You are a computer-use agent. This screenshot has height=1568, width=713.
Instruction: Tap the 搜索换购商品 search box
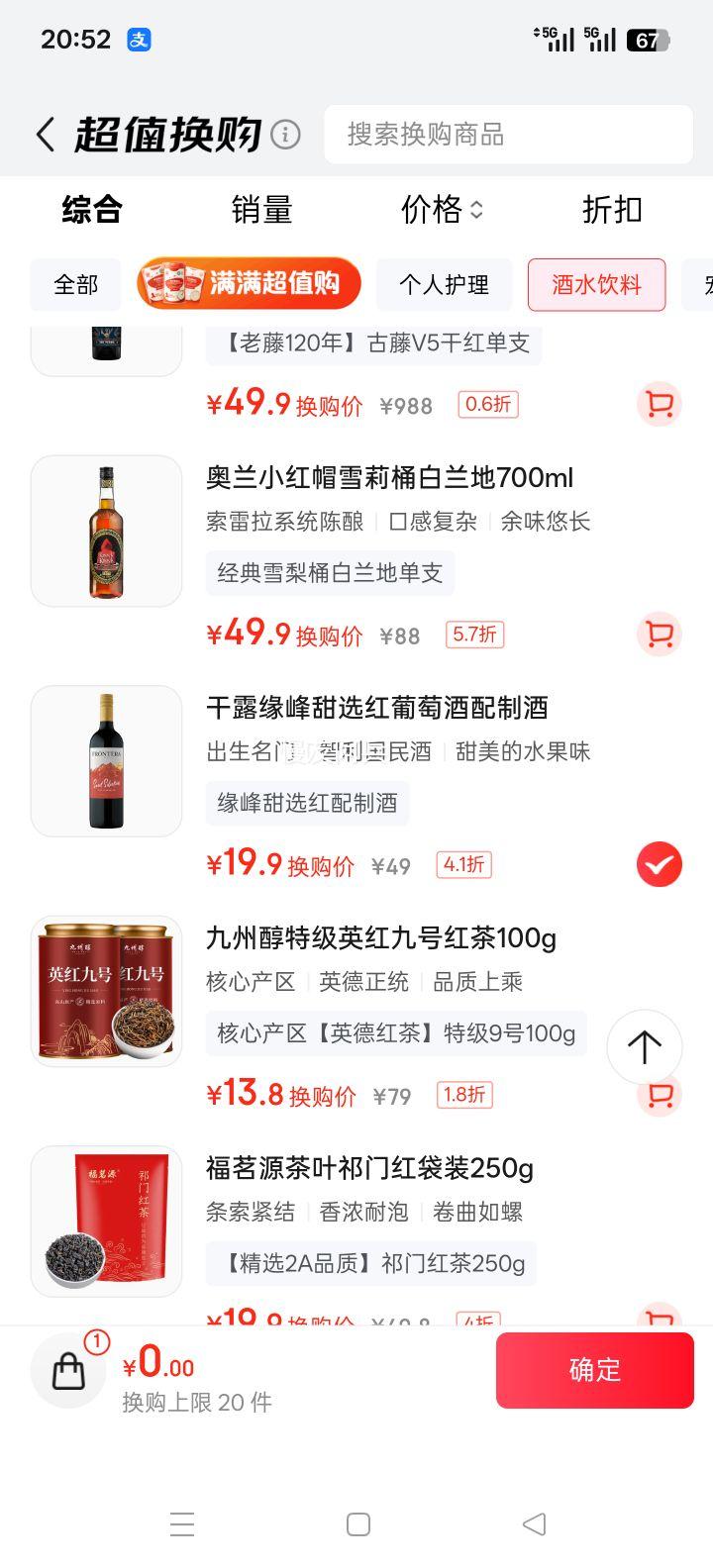(x=508, y=135)
